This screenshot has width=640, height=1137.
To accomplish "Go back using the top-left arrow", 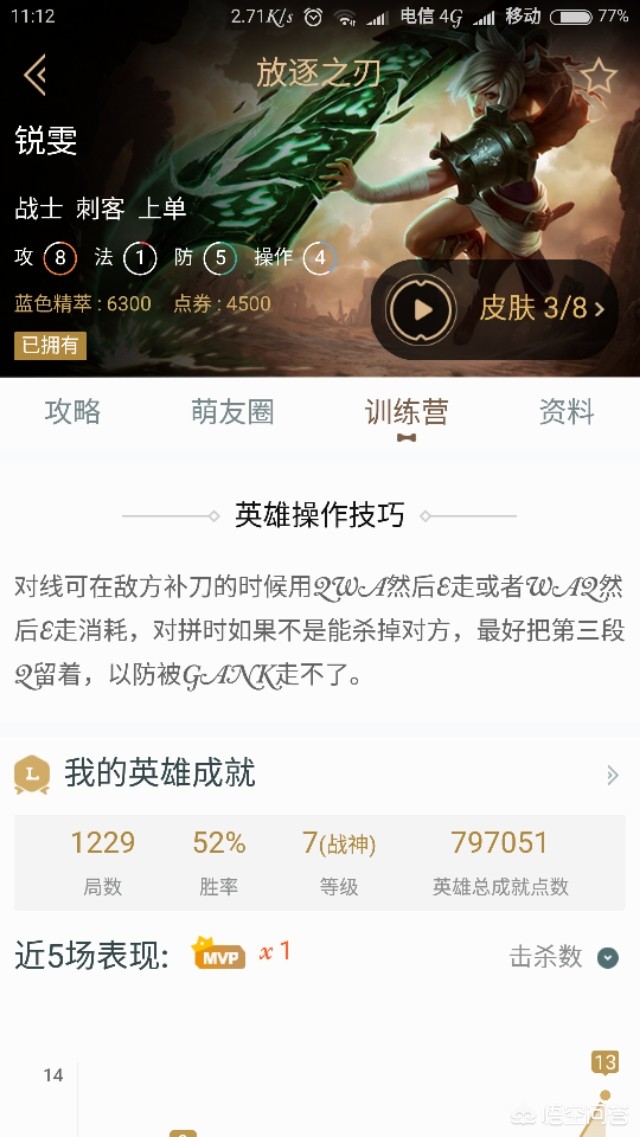I will tap(36, 74).
